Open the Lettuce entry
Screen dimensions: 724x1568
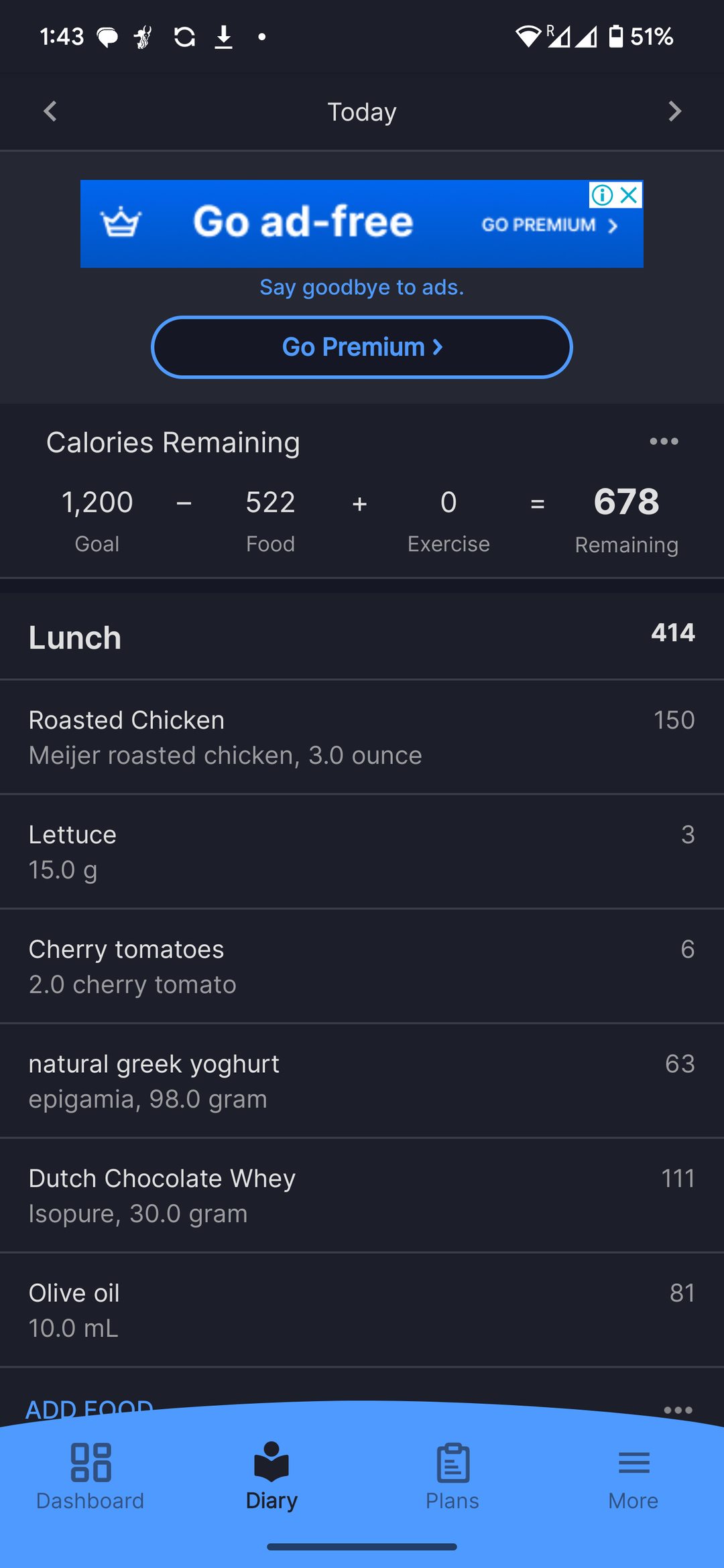click(x=362, y=852)
